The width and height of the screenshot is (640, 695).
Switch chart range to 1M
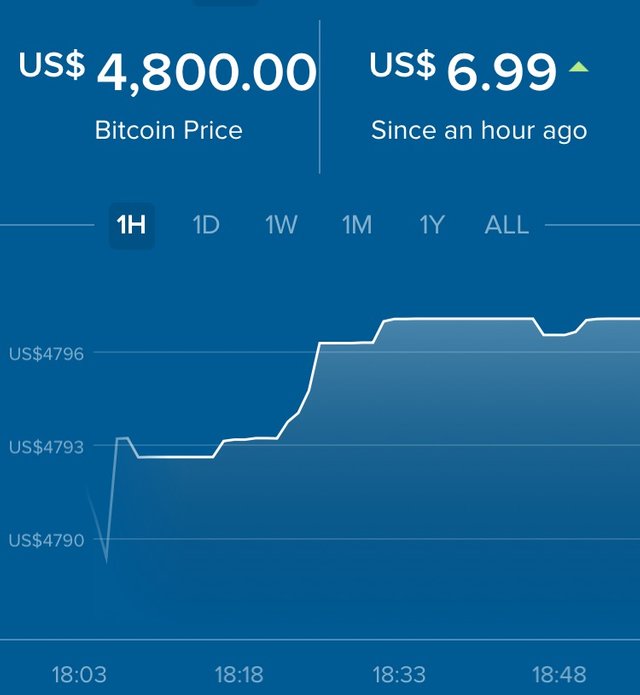tap(357, 226)
